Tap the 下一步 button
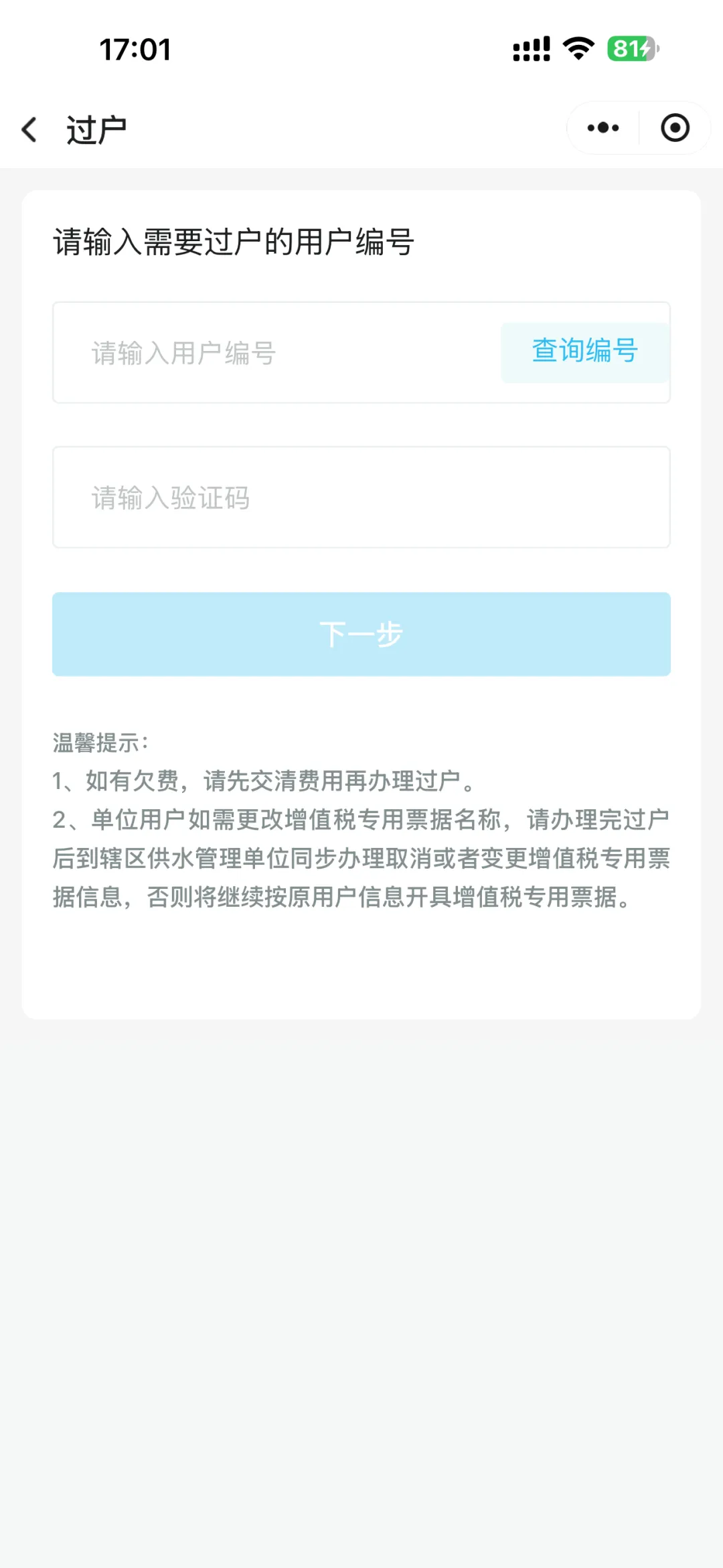Screen dimensions: 723x1568 coord(361,634)
